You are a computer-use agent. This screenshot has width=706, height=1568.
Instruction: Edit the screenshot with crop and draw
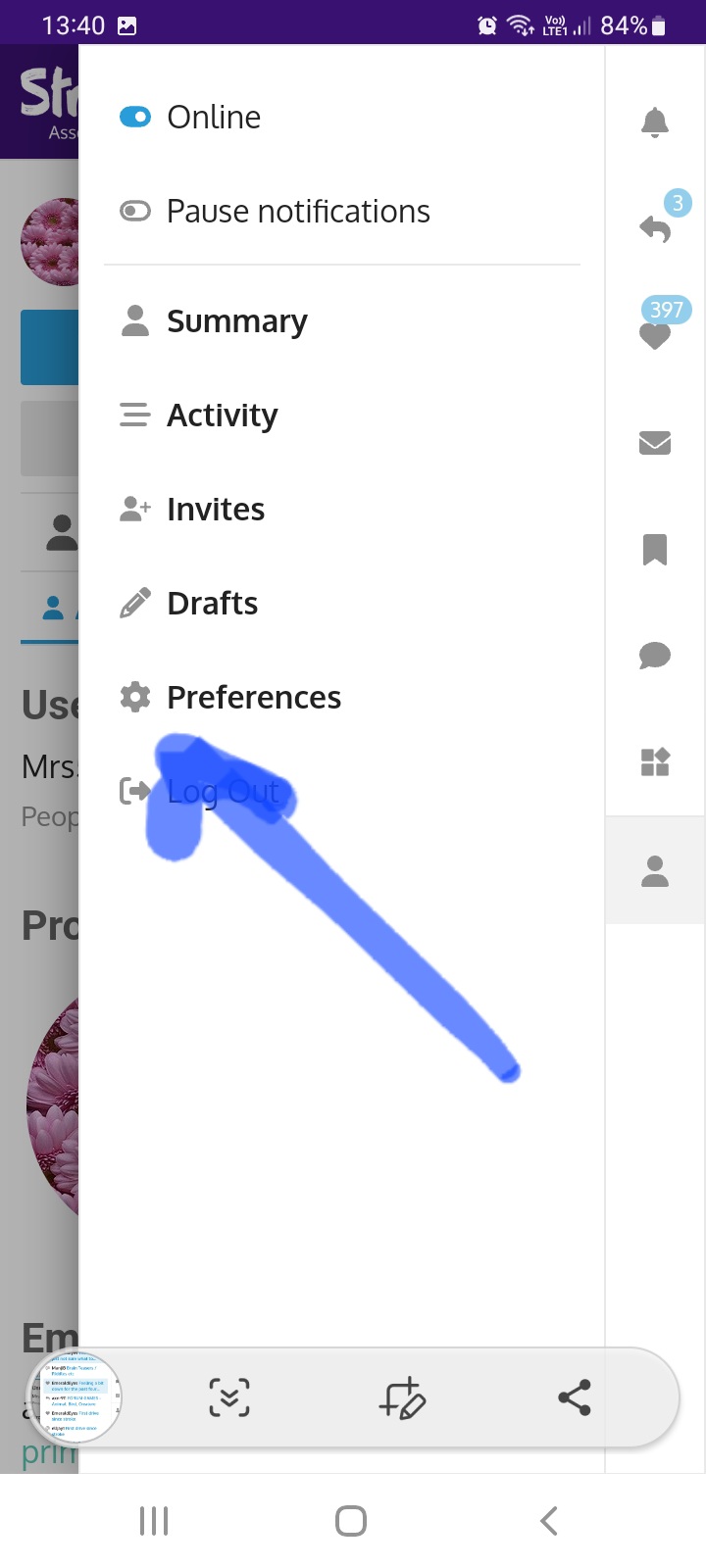(402, 1397)
